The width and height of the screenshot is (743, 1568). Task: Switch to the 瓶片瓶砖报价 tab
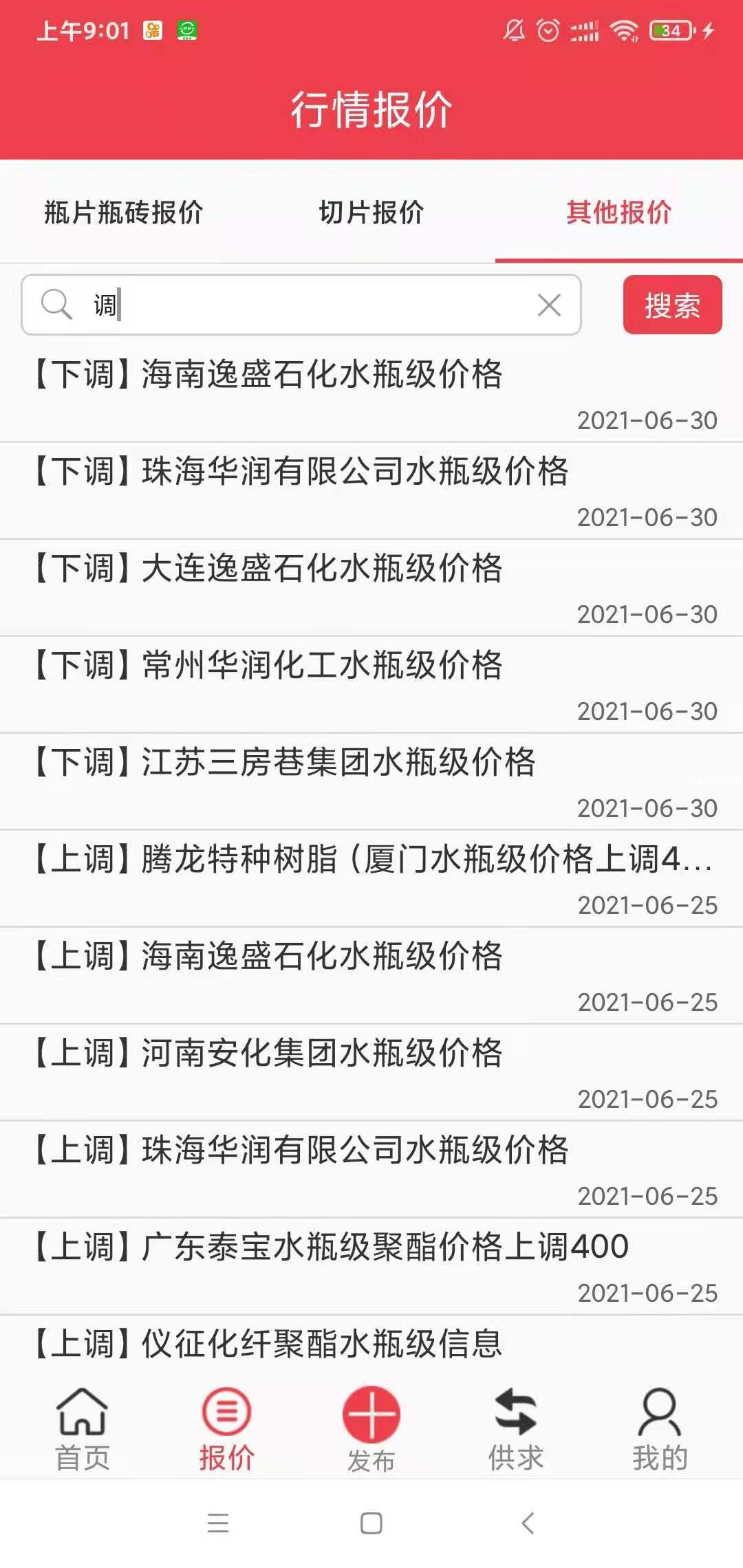tap(124, 213)
